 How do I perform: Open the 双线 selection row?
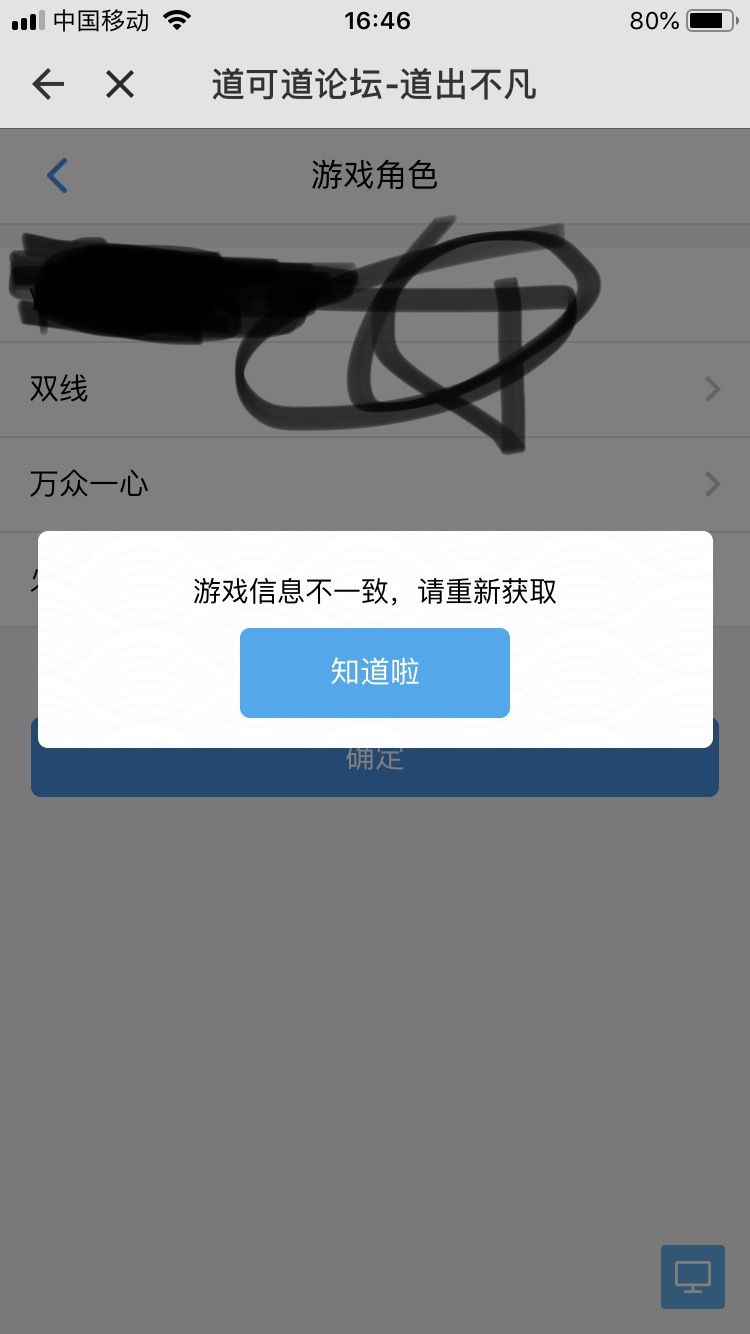point(375,389)
